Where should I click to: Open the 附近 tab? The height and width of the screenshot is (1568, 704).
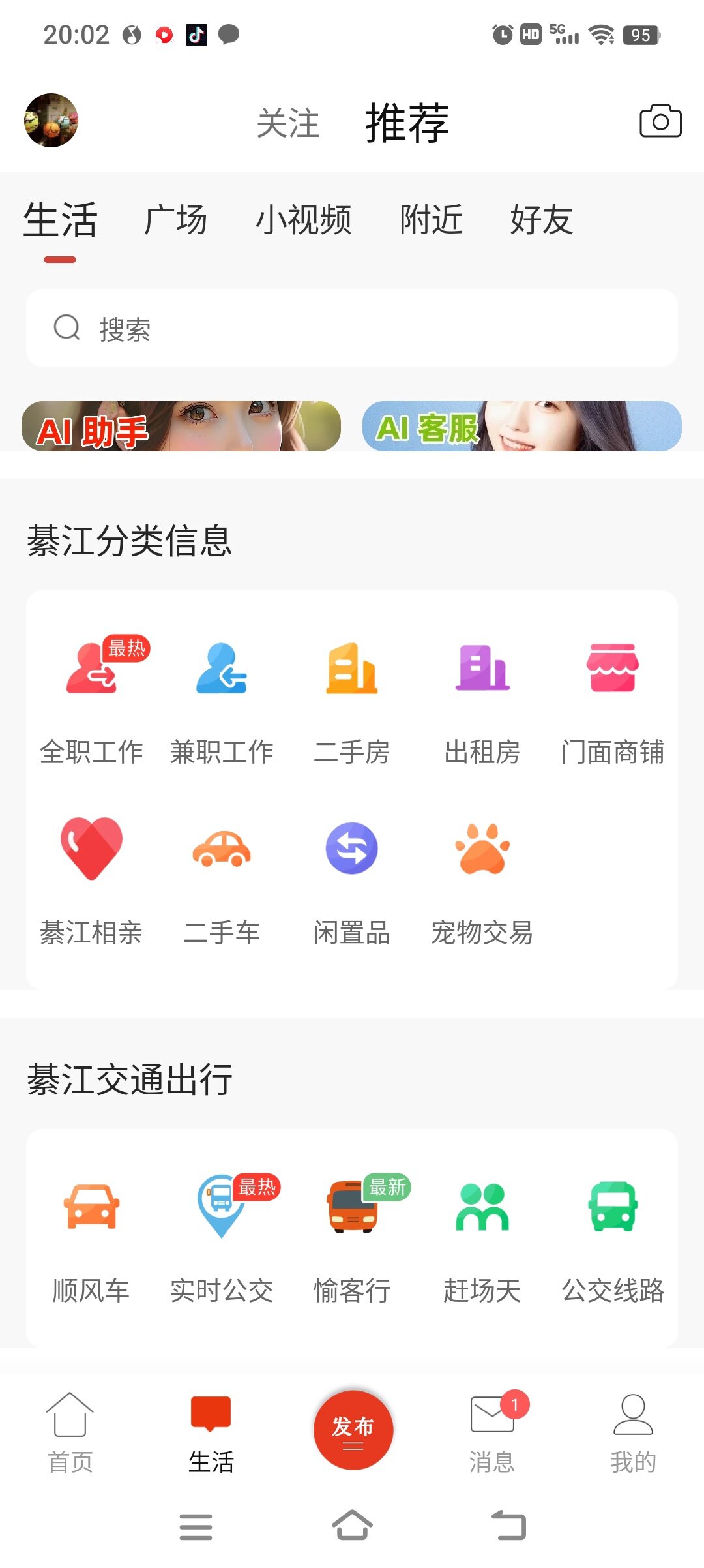431,220
